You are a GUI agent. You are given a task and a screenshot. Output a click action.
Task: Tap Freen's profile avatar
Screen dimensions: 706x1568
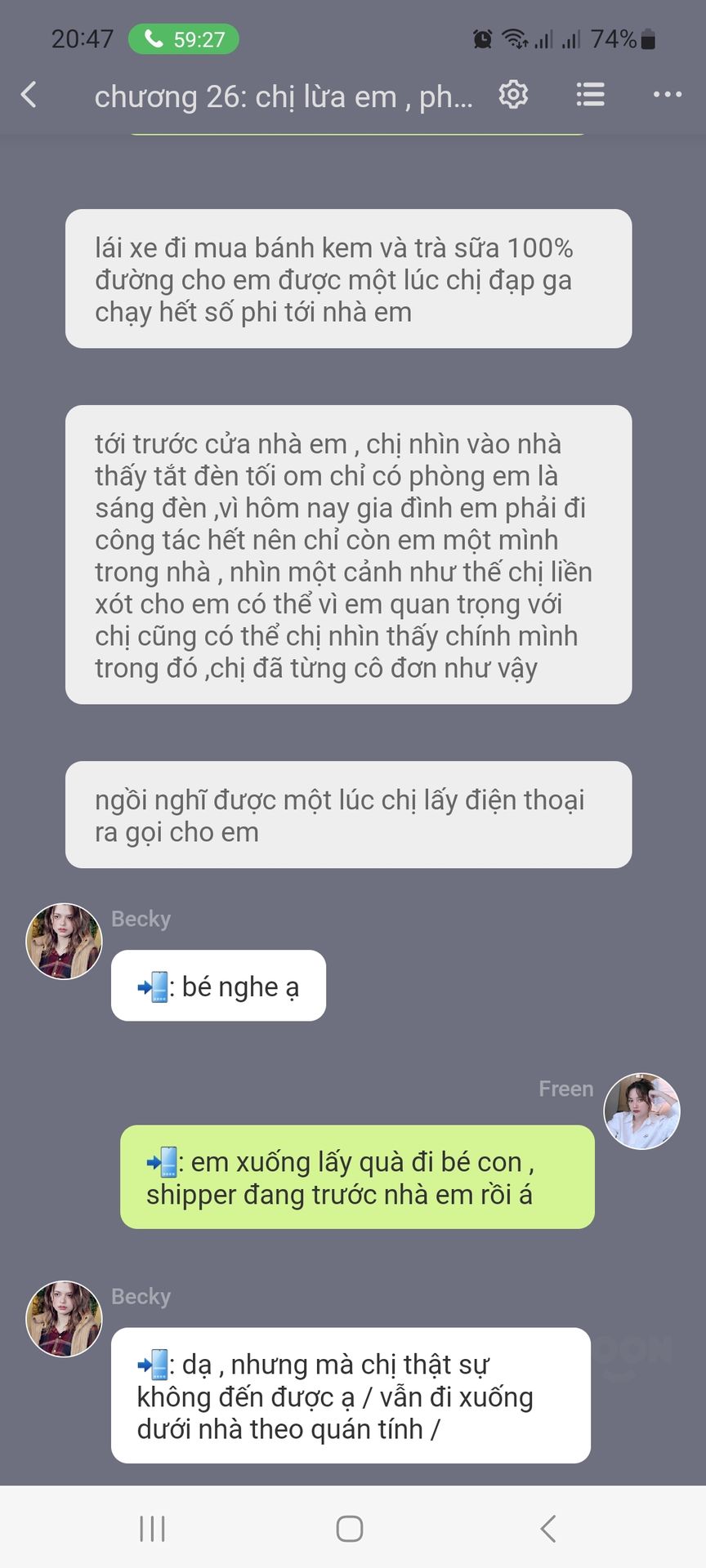(x=641, y=1111)
